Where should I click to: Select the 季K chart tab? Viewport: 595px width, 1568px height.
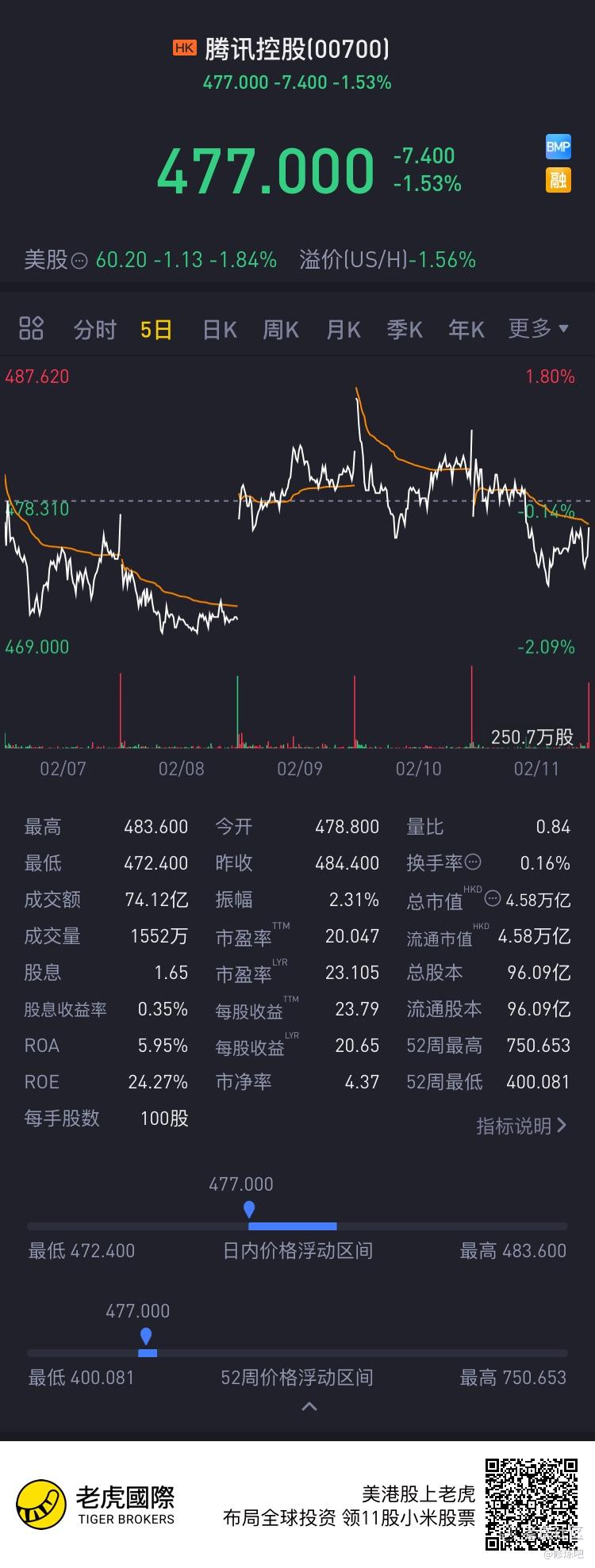[x=405, y=330]
